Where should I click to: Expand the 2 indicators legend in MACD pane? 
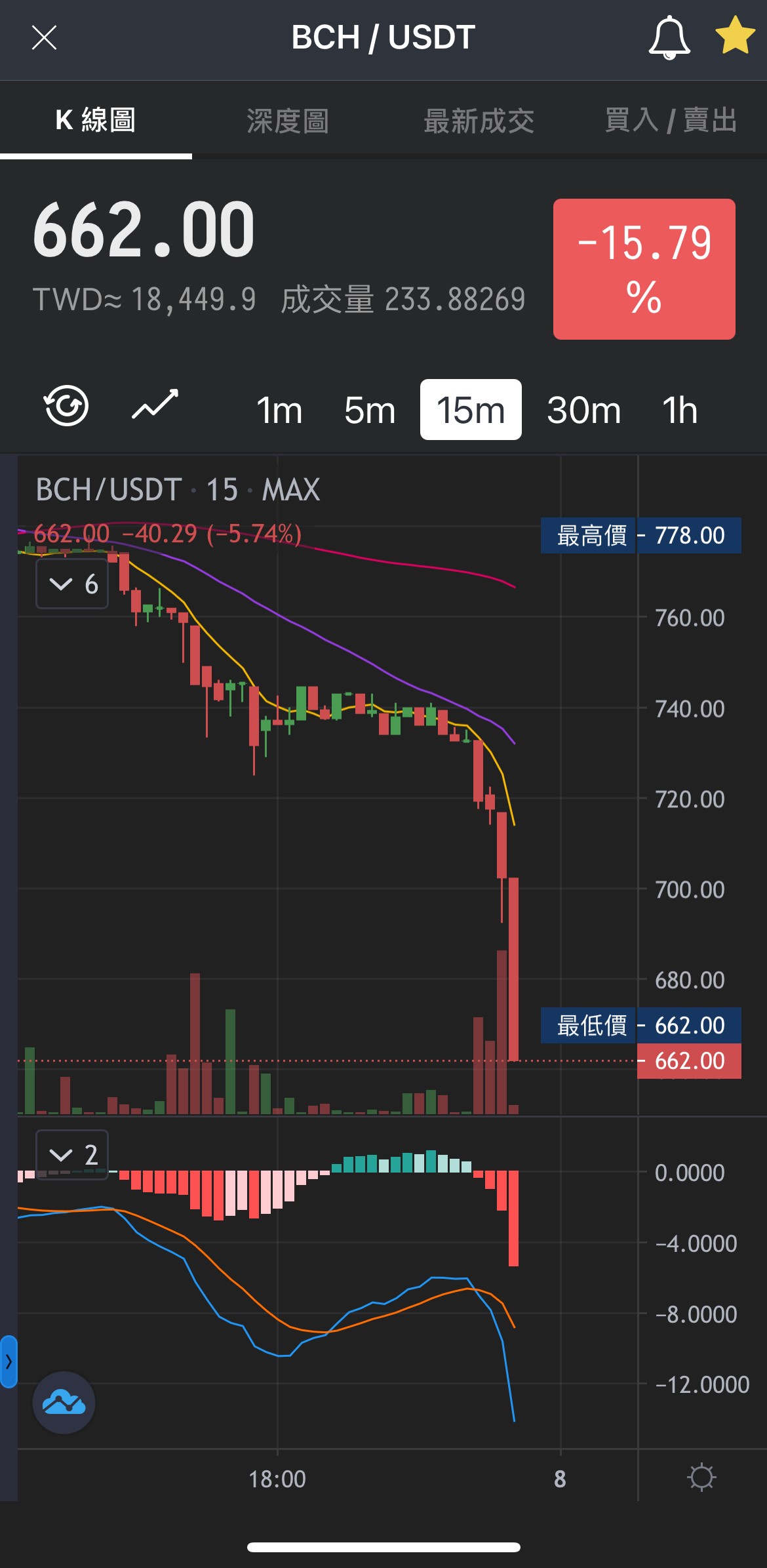coord(72,1154)
